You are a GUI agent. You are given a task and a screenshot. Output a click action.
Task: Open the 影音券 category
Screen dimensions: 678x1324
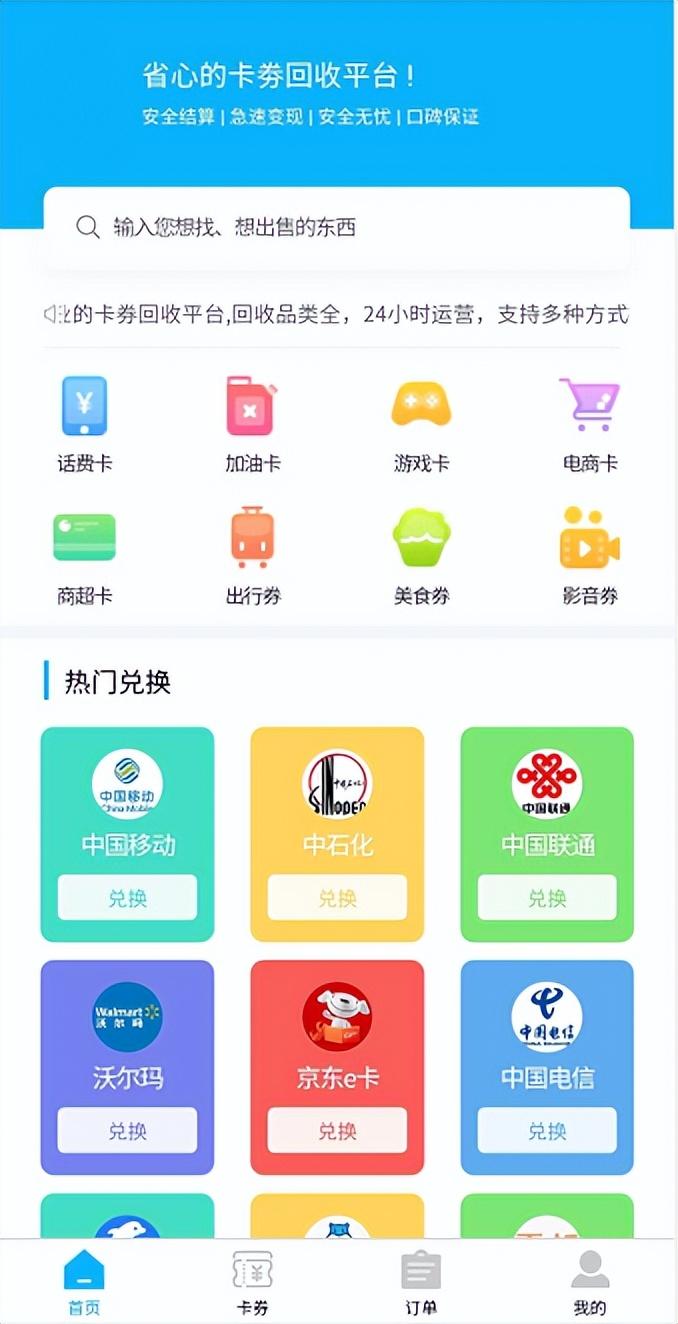589,556
